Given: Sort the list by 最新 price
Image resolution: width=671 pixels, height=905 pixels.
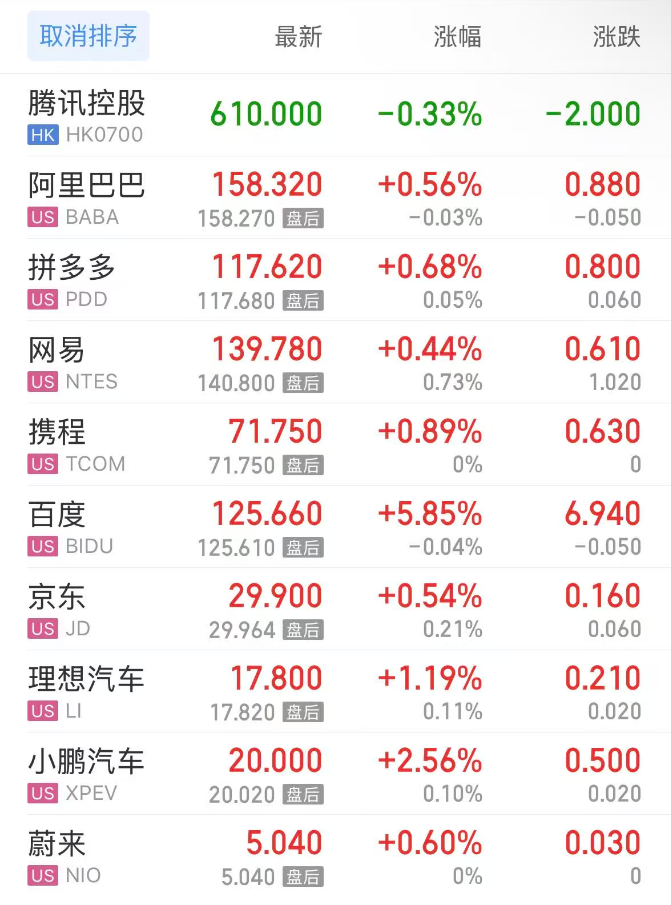Looking at the screenshot, I should click(x=298, y=38).
